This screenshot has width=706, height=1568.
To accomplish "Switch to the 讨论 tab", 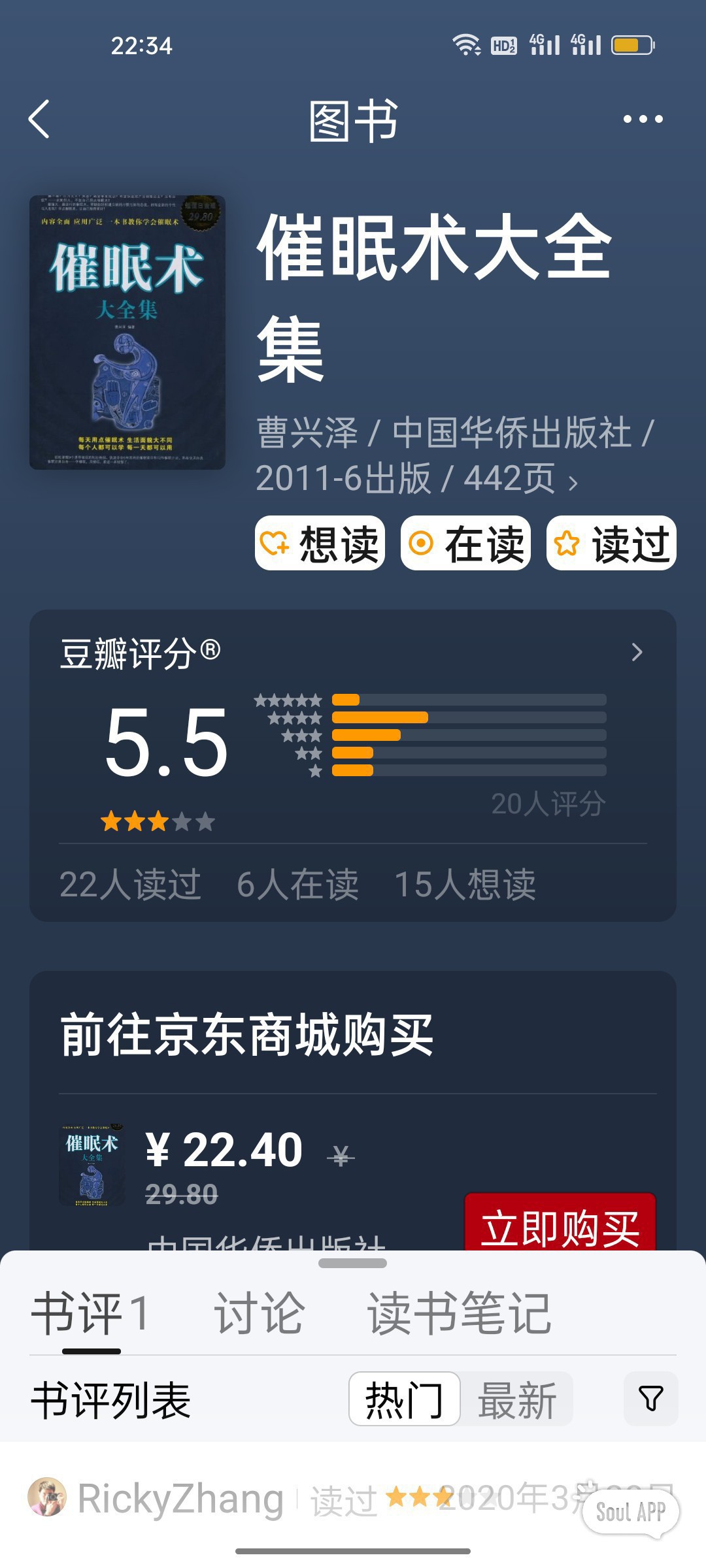I will [x=259, y=1313].
